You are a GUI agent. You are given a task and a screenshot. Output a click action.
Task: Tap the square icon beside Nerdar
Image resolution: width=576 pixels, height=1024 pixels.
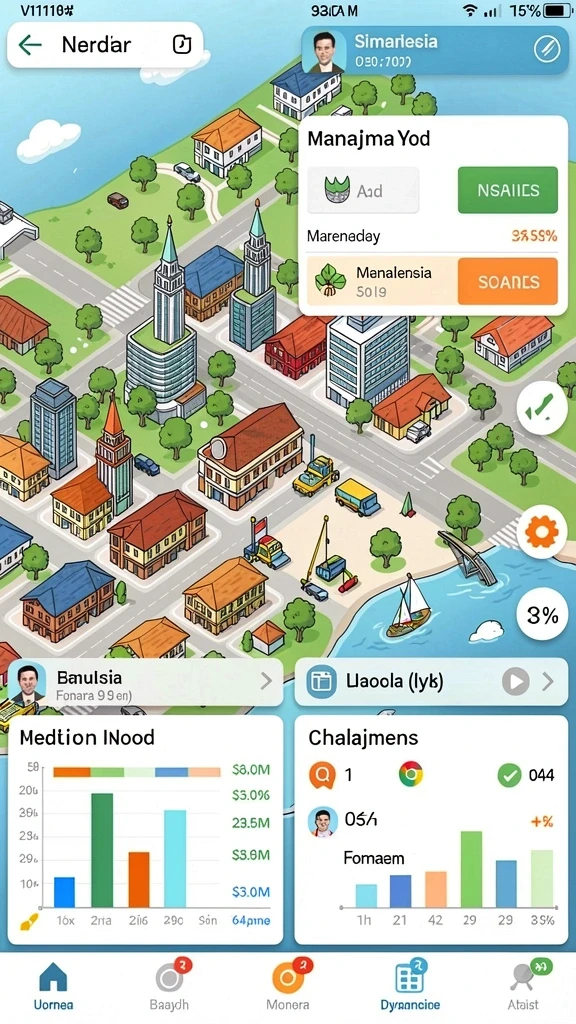[182, 44]
